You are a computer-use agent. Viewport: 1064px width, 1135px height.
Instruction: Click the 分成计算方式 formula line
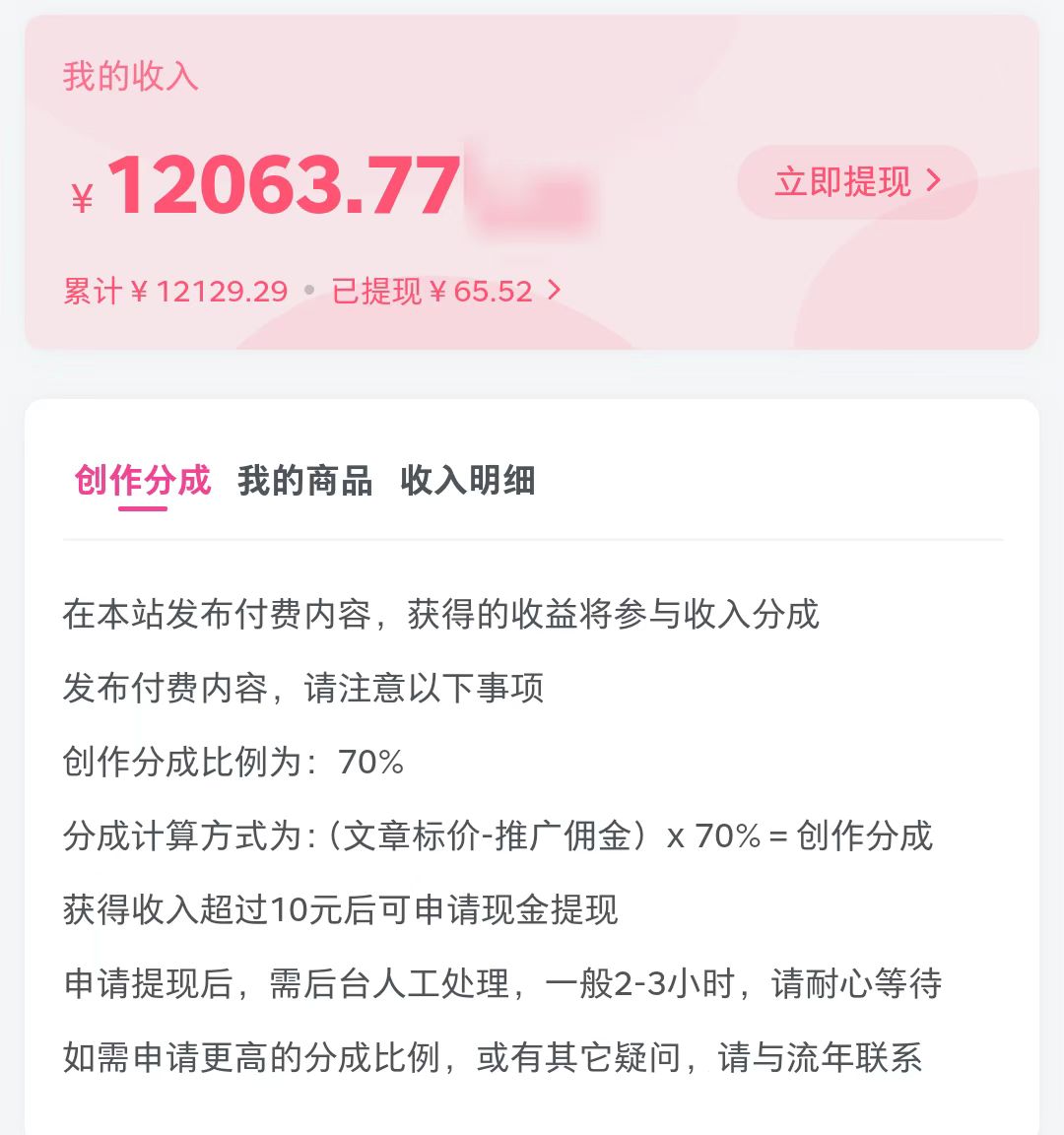[502, 835]
